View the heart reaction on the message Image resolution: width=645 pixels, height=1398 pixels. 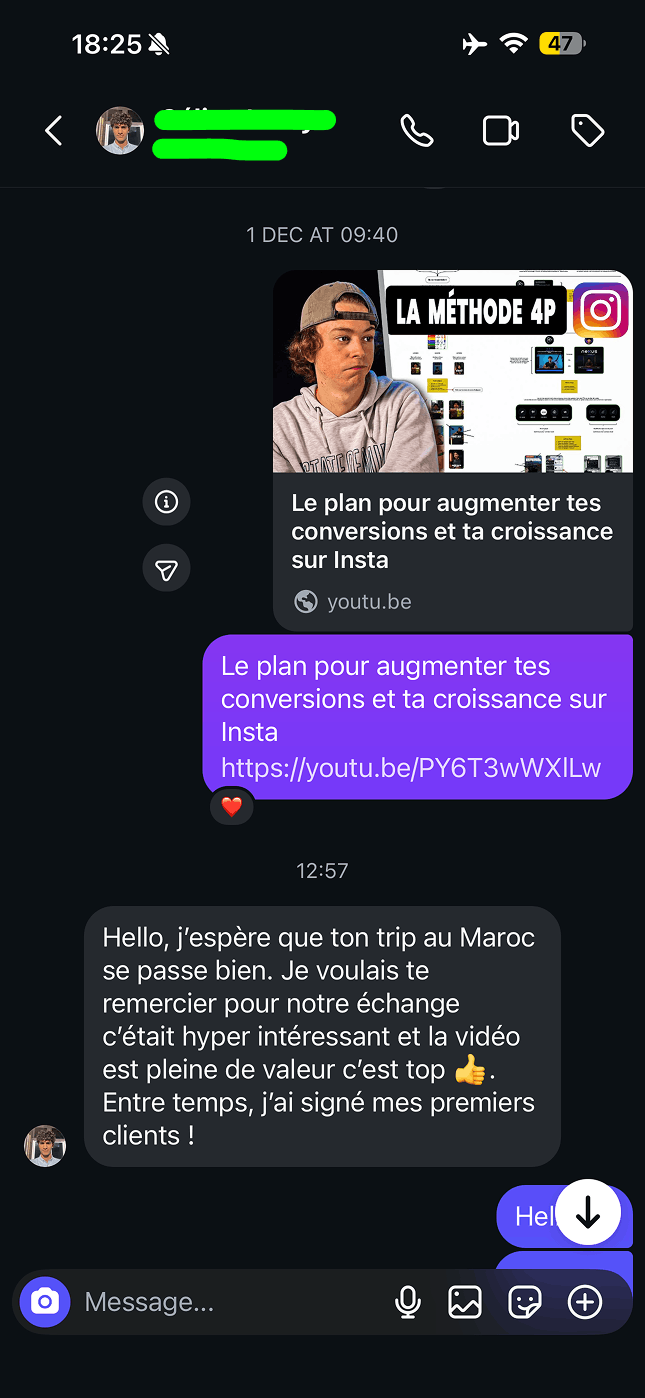232,807
